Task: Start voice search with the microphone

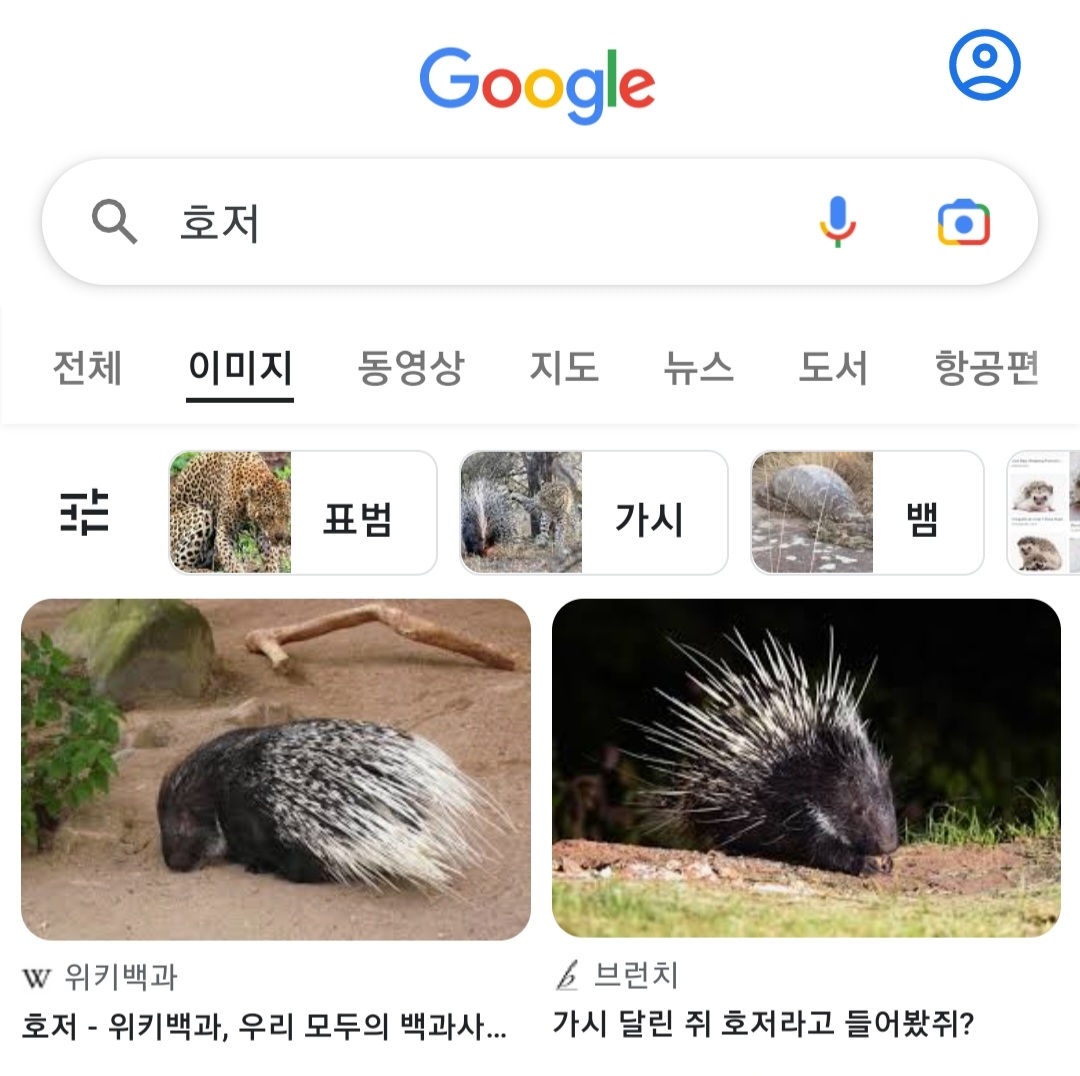Action: [x=838, y=222]
